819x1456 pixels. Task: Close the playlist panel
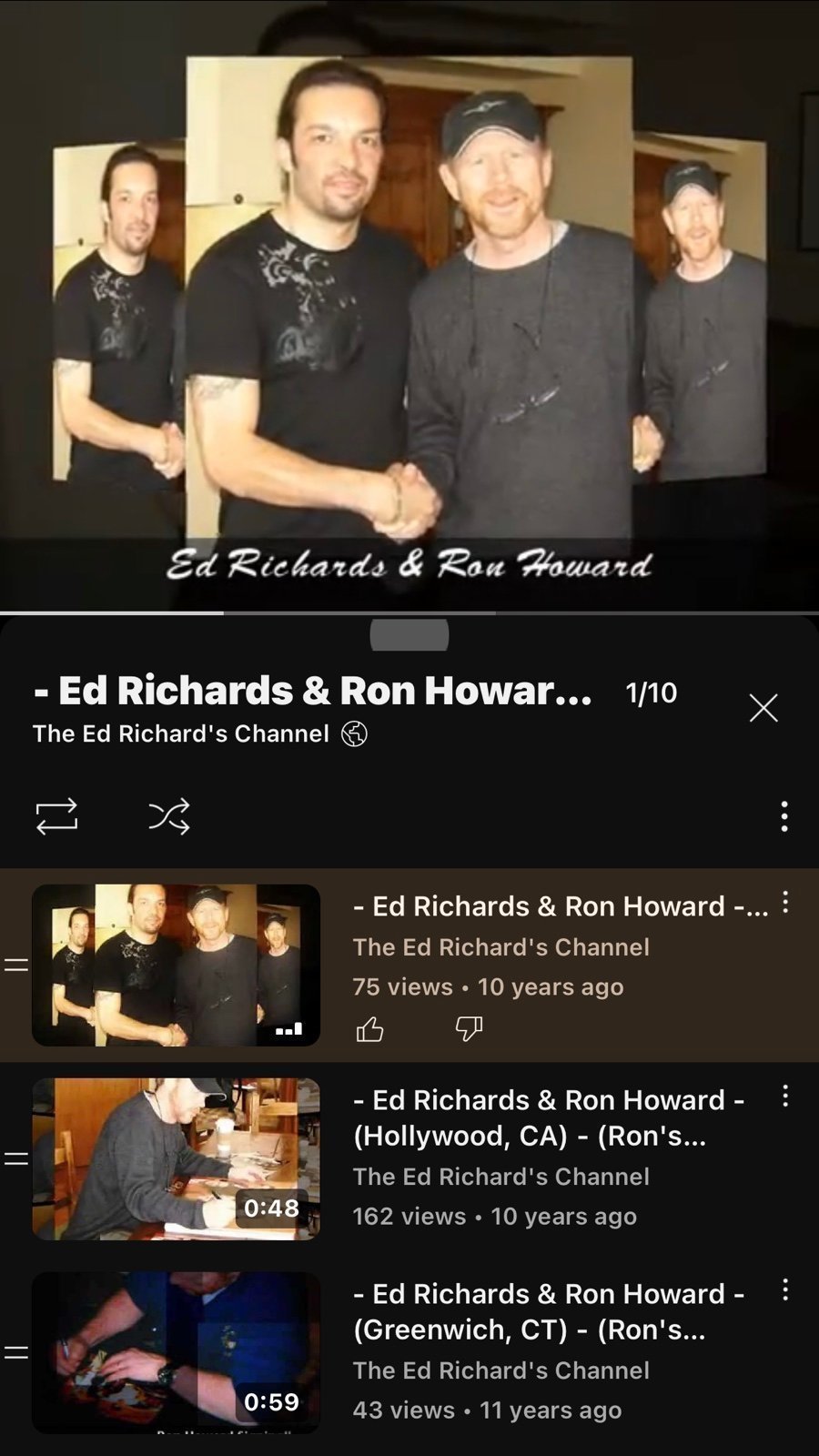(763, 707)
